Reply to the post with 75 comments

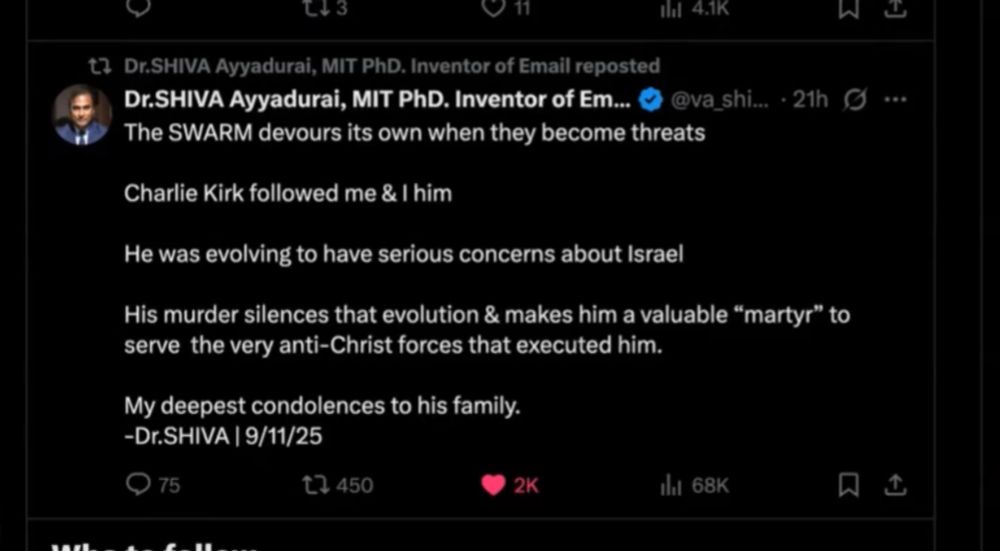(x=138, y=485)
